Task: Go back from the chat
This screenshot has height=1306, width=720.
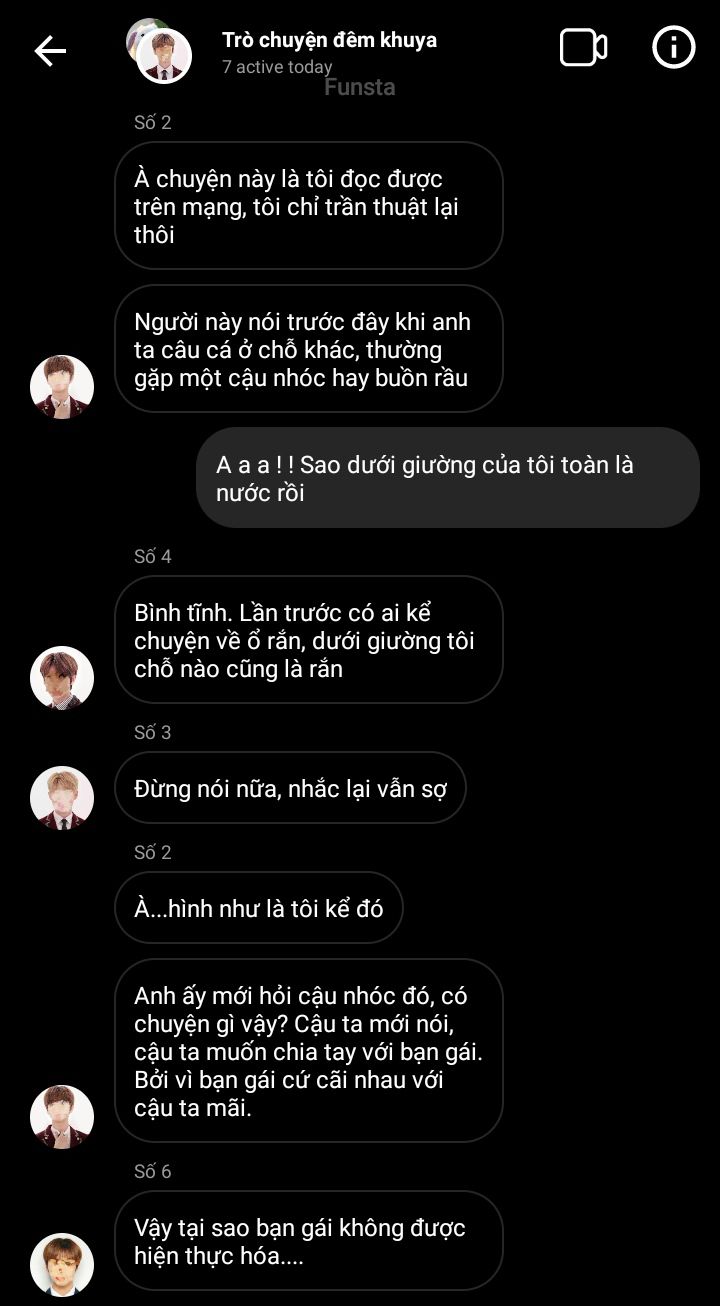Action: (x=50, y=51)
